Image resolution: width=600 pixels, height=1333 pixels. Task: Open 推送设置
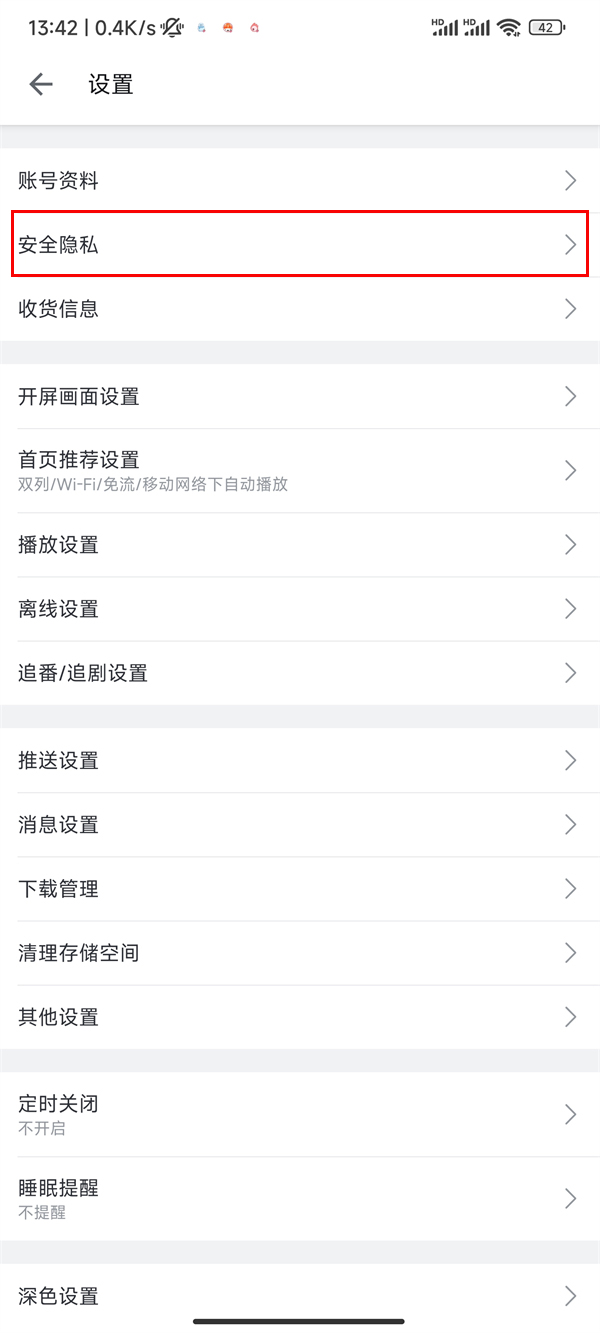click(x=300, y=760)
